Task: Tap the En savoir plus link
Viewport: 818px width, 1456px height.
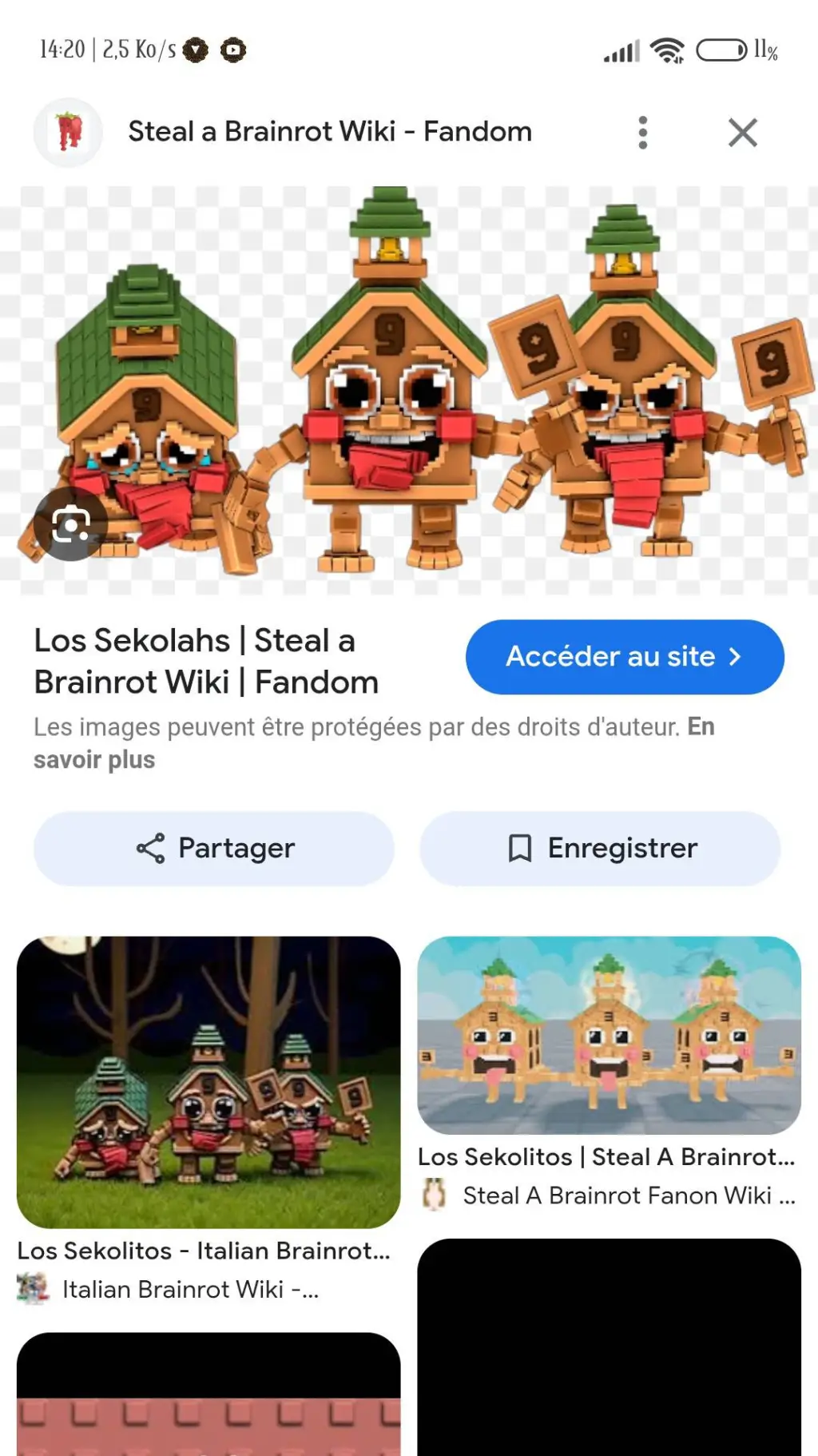Action: [x=94, y=759]
